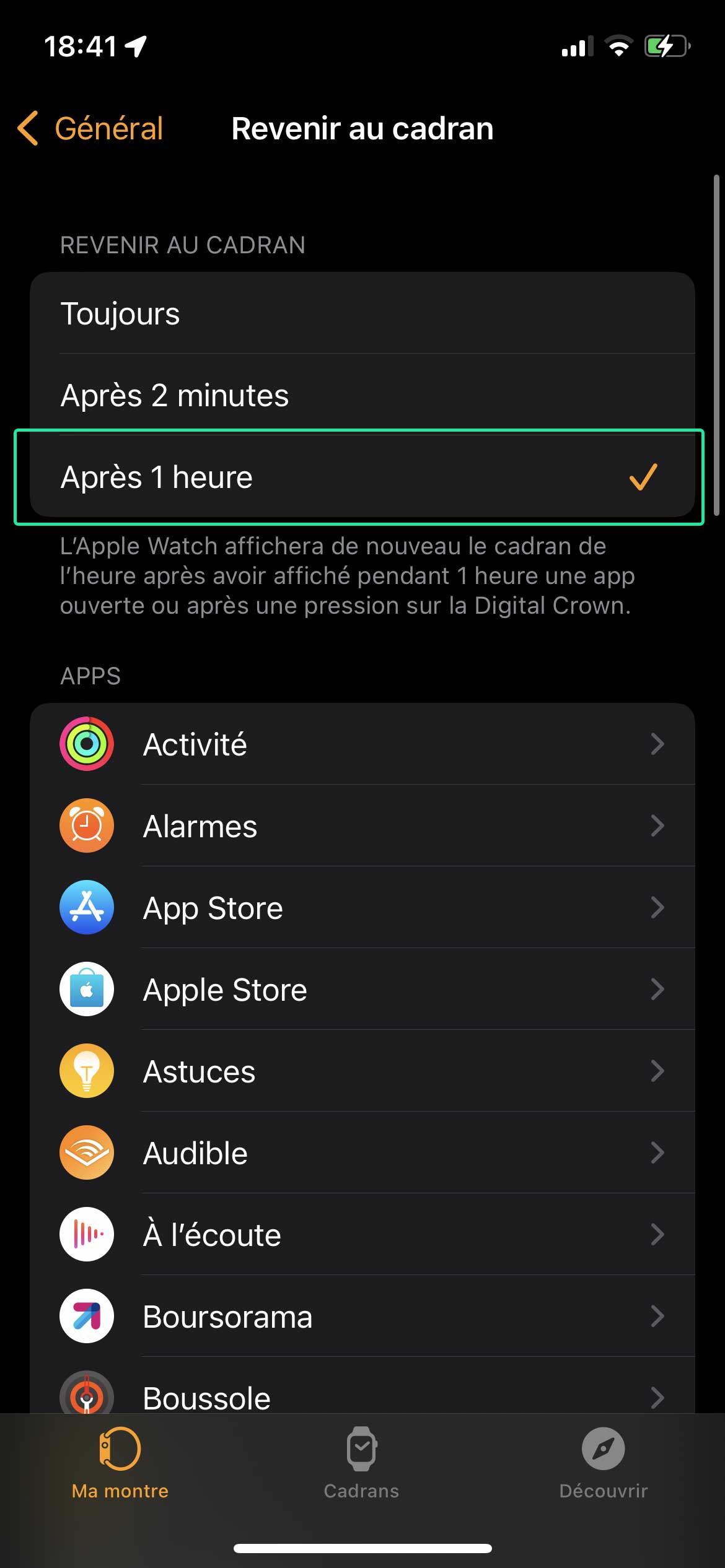Image resolution: width=725 pixels, height=1568 pixels.
Task: Open the Boursorama row
Action: (x=362, y=1316)
